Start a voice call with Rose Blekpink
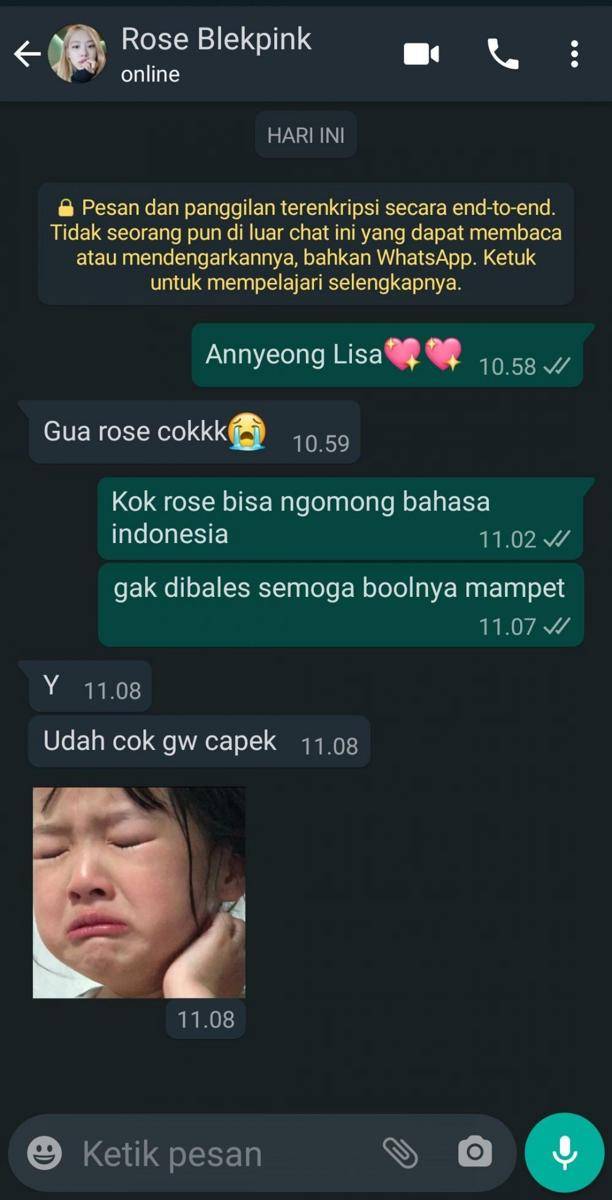 503,54
